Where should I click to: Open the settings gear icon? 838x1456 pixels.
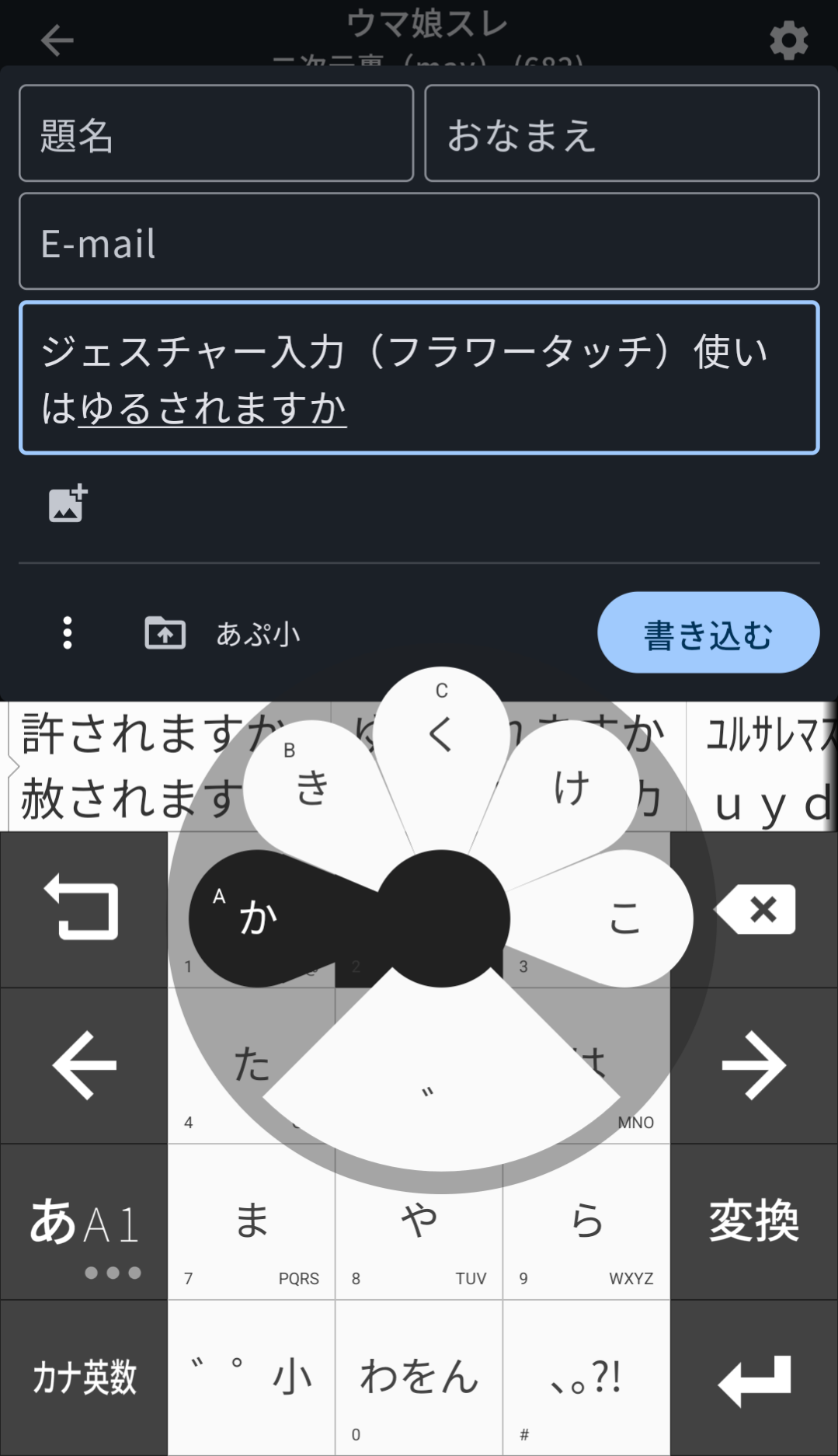pyautogui.click(x=789, y=40)
